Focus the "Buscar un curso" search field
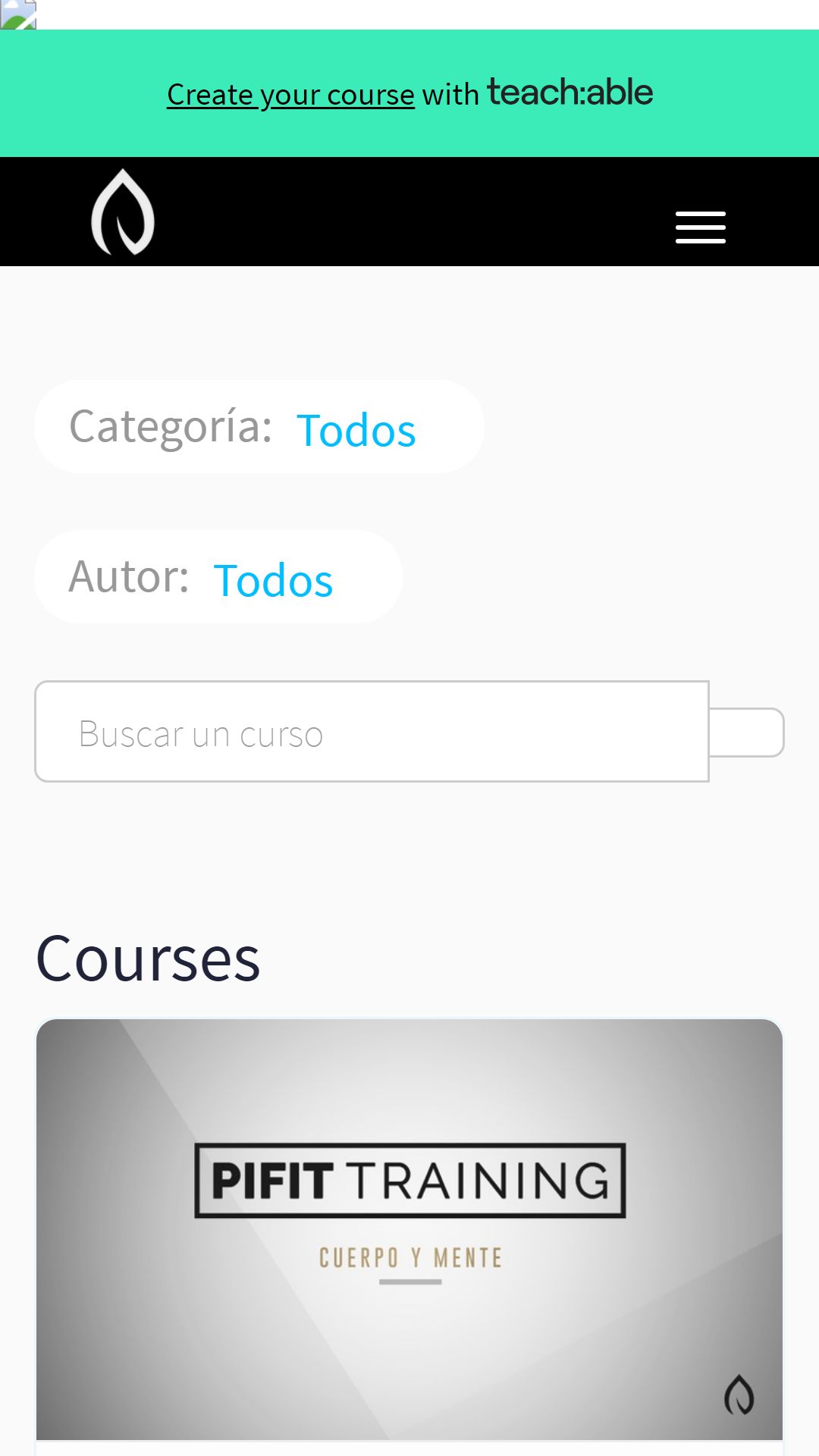 pos(372,732)
